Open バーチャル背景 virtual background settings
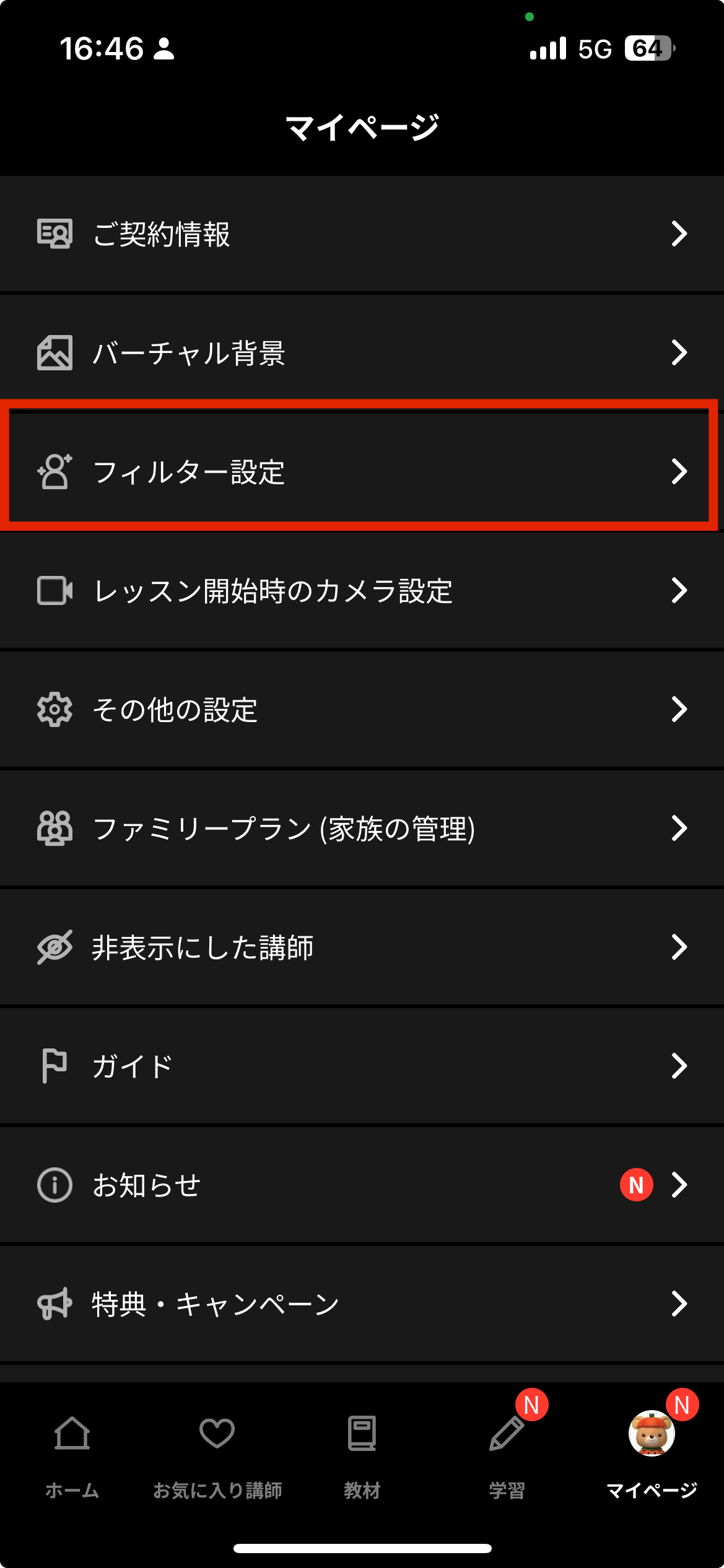 click(362, 353)
